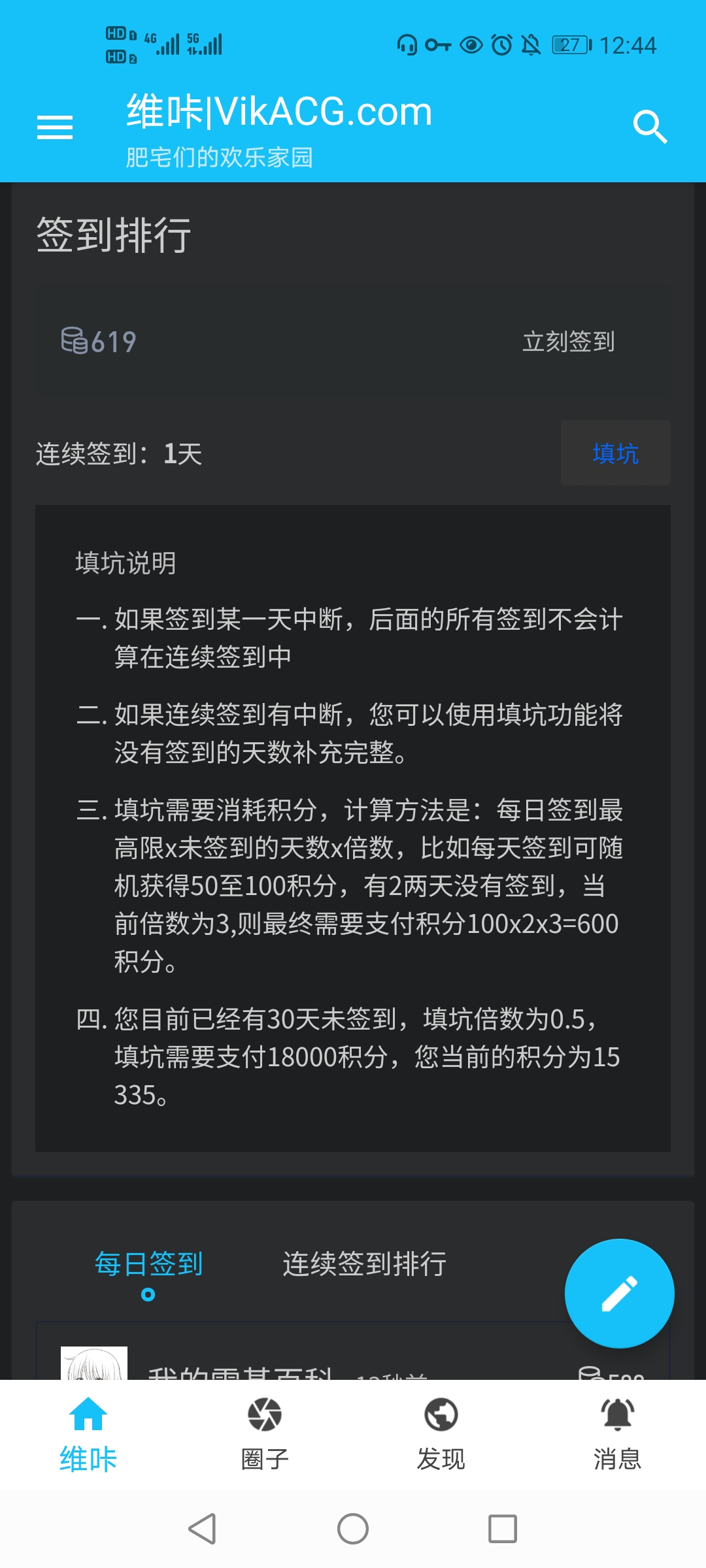The width and height of the screenshot is (706, 1568).
Task: Tap the 填坑 button
Action: 615,453
